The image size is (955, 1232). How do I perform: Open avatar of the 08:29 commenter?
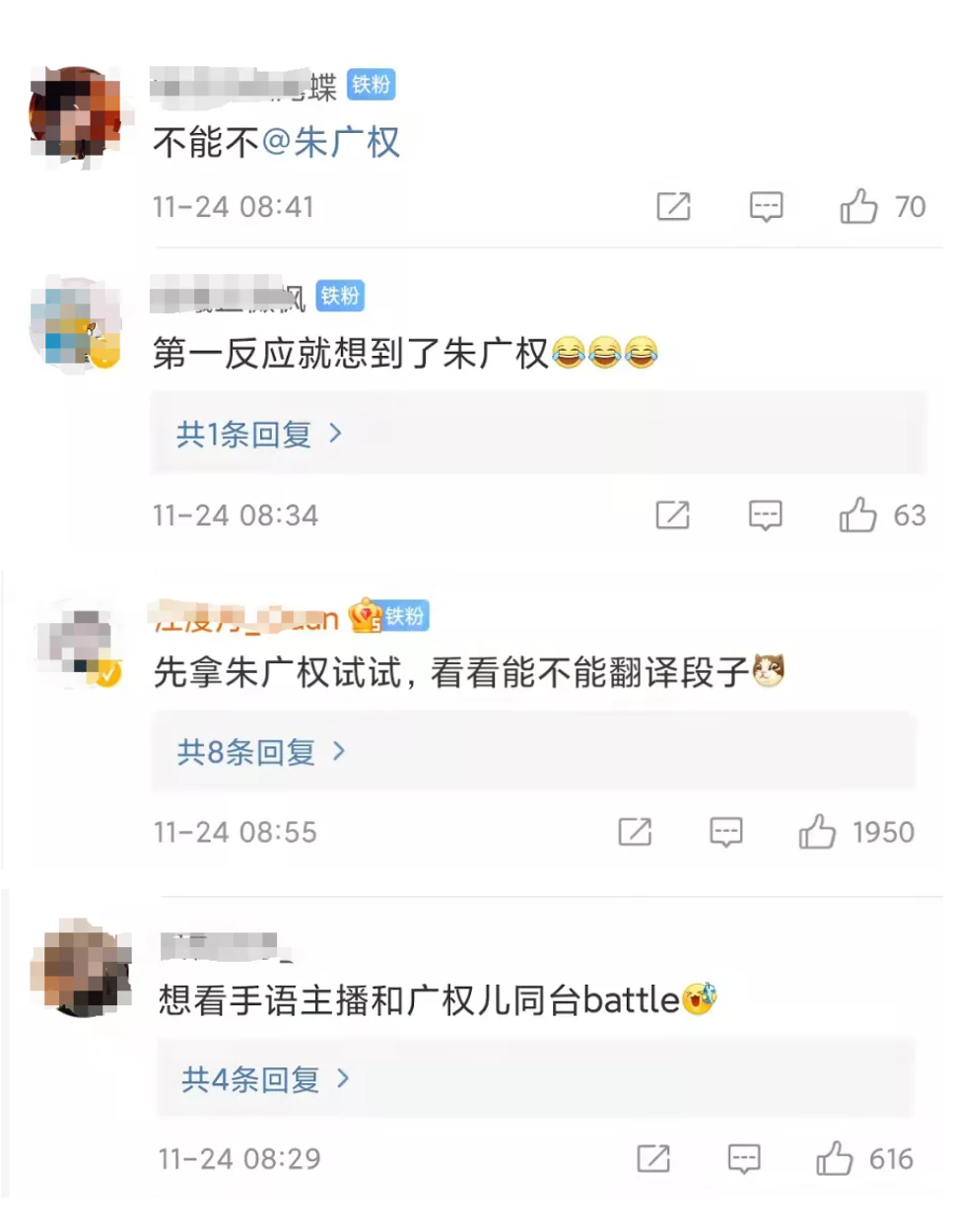click(x=81, y=968)
